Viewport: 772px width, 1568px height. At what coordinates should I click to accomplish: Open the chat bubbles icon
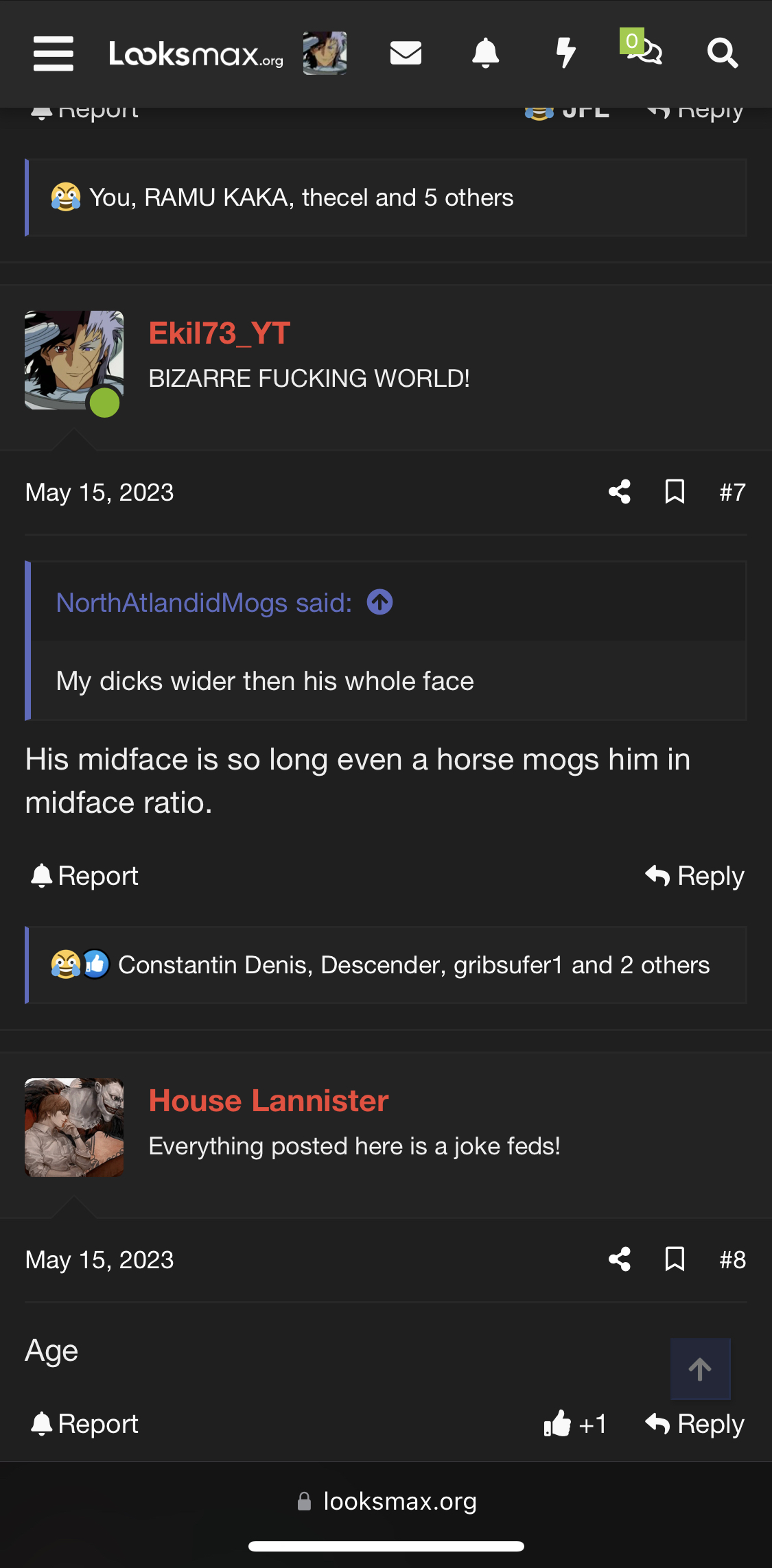coord(645,52)
